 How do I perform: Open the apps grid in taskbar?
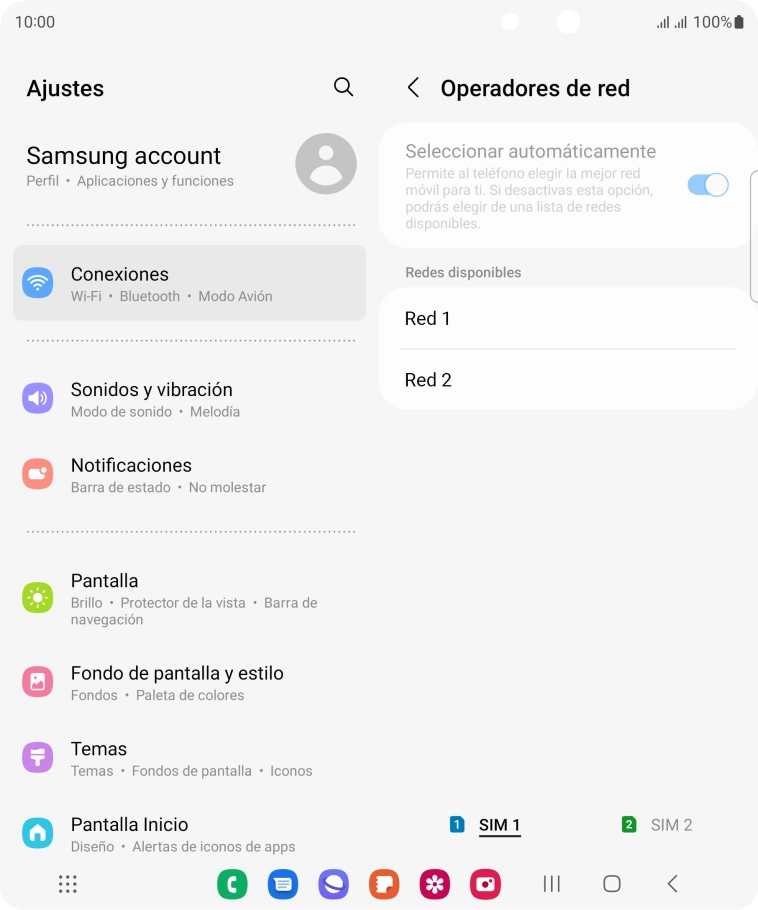coord(68,884)
